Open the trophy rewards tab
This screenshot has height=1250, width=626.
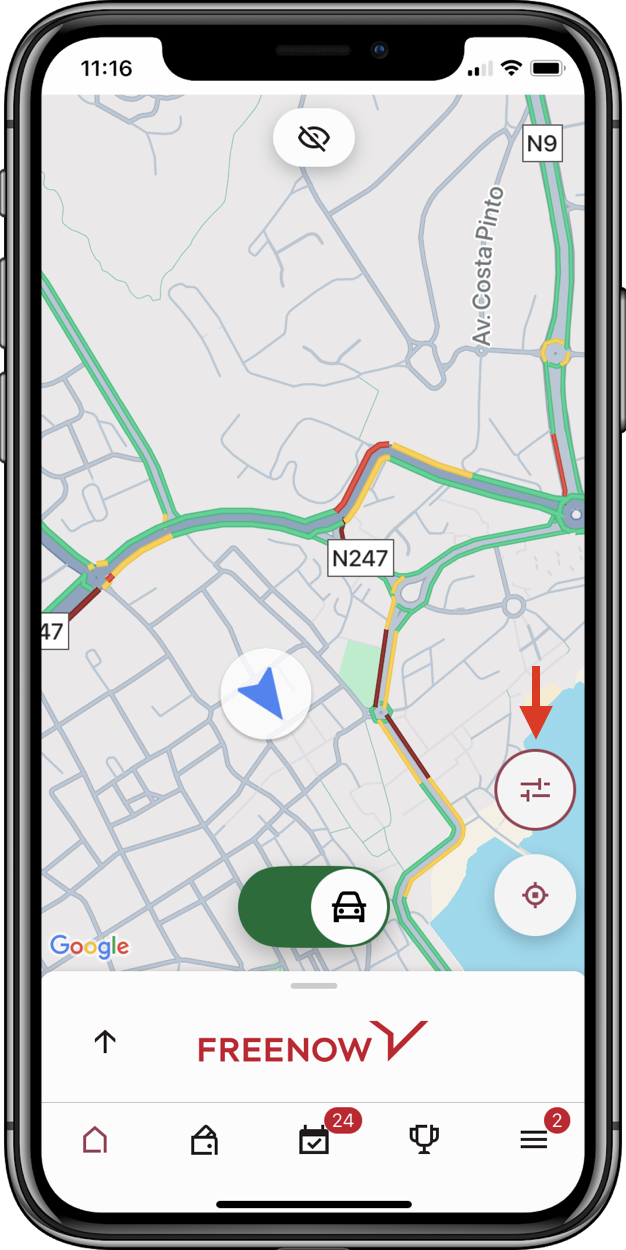[x=424, y=1140]
